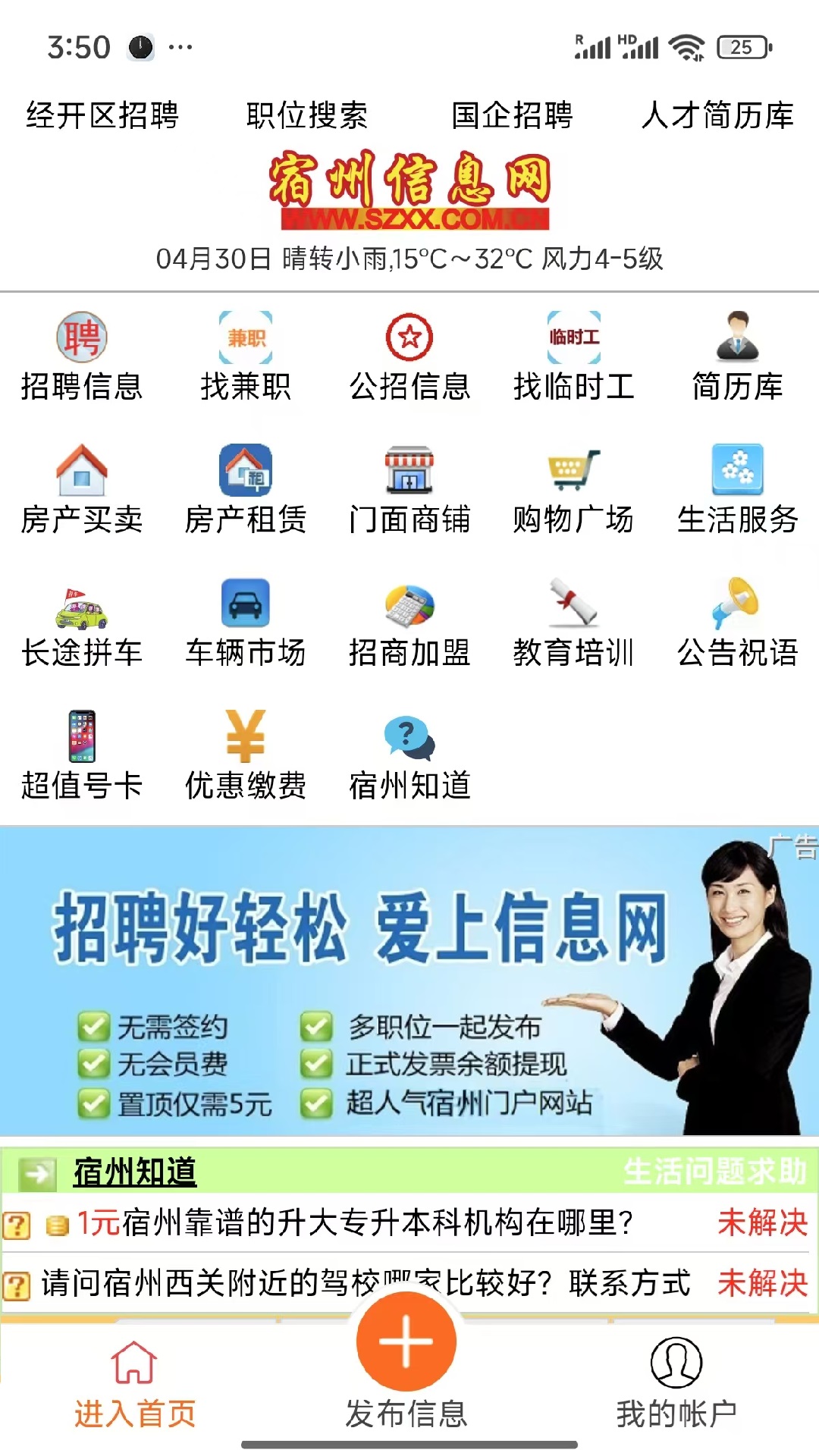Open the 宿州知道 section heading link
The image size is (819, 1456).
coord(135,1172)
